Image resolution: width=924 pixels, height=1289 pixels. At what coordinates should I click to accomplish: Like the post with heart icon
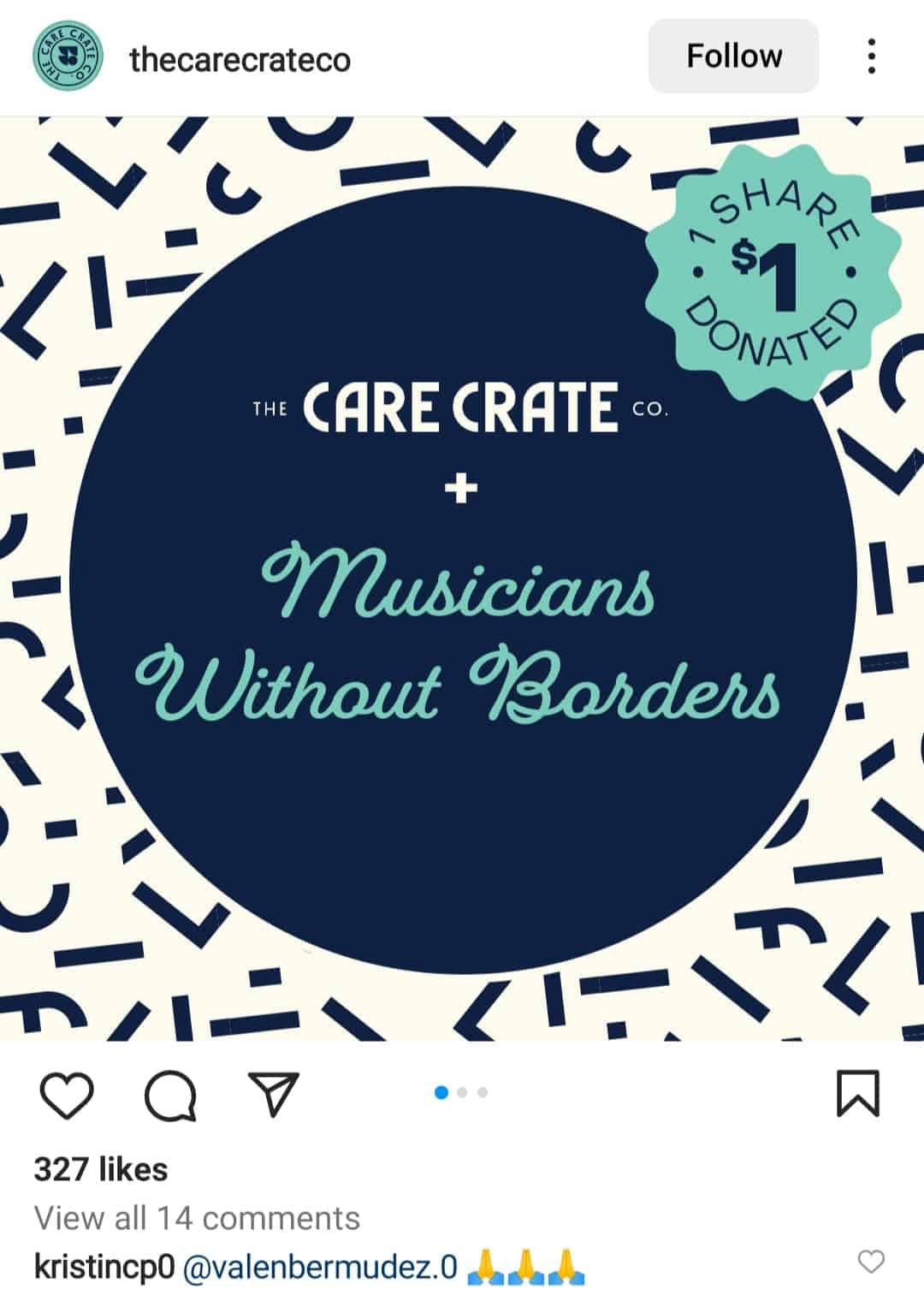[67, 1095]
